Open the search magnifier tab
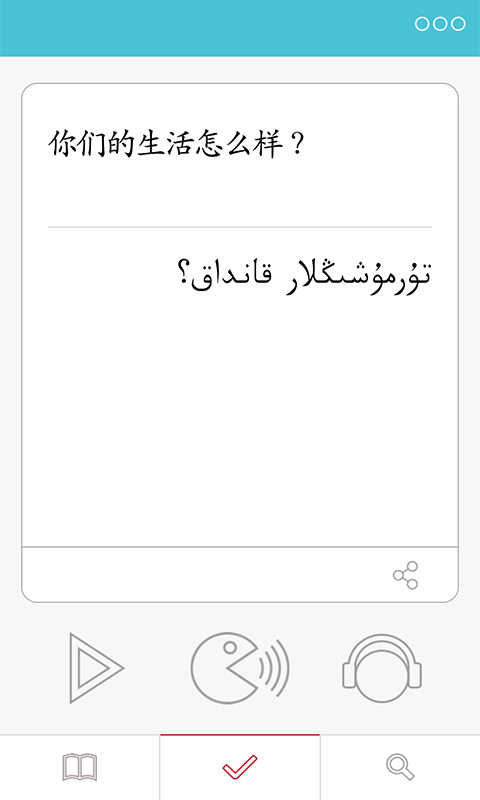 click(x=400, y=767)
